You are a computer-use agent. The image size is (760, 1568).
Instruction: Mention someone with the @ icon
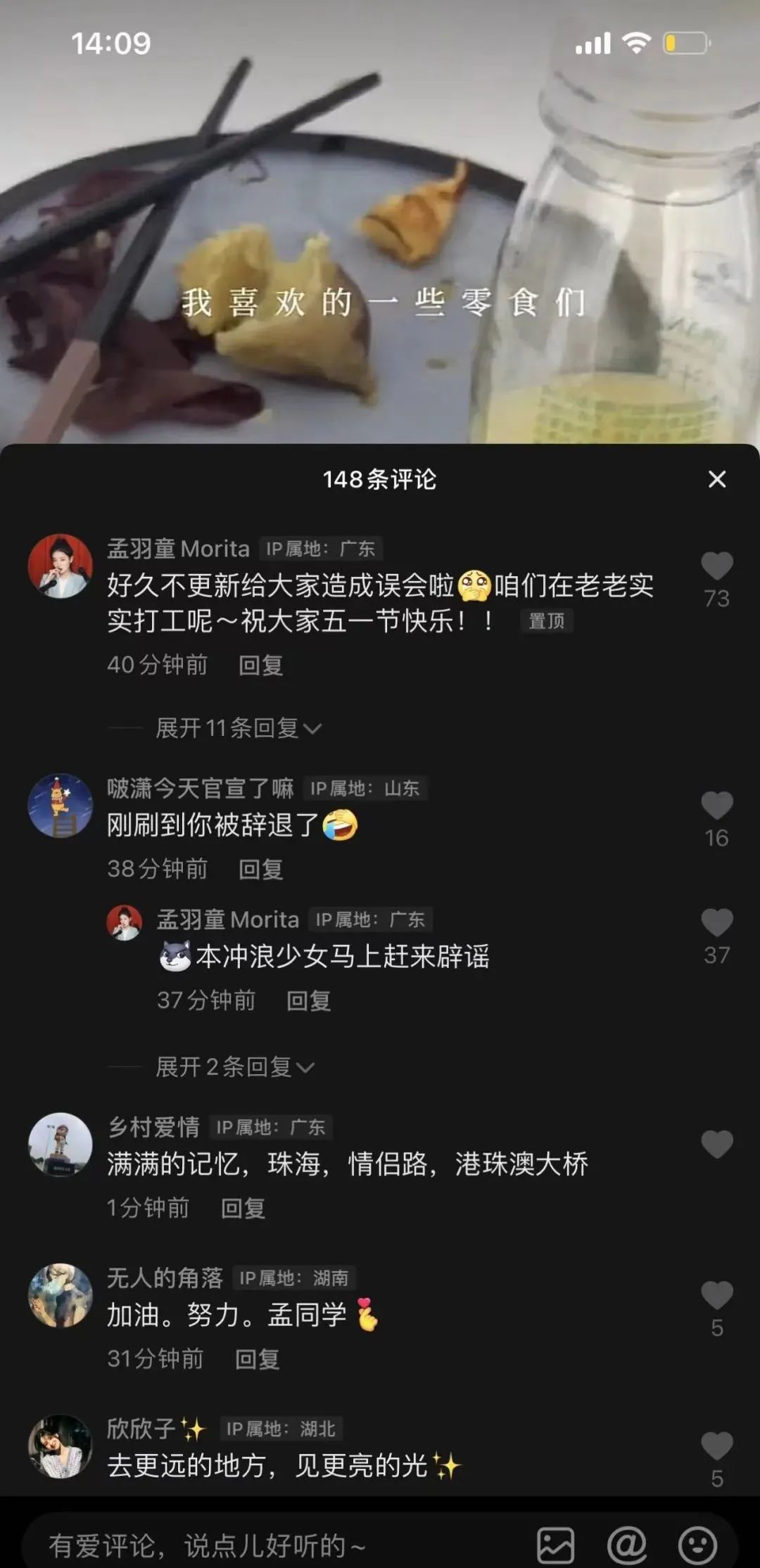point(626,1545)
